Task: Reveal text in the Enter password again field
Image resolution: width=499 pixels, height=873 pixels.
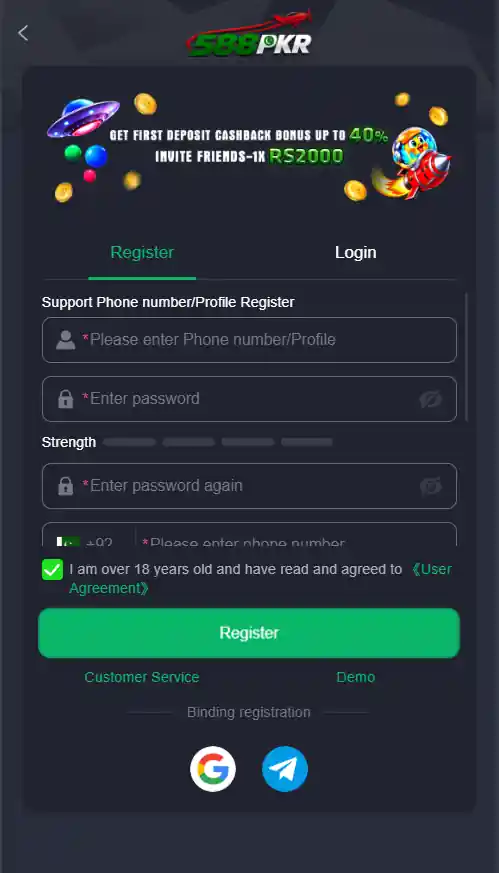Action: click(x=430, y=485)
